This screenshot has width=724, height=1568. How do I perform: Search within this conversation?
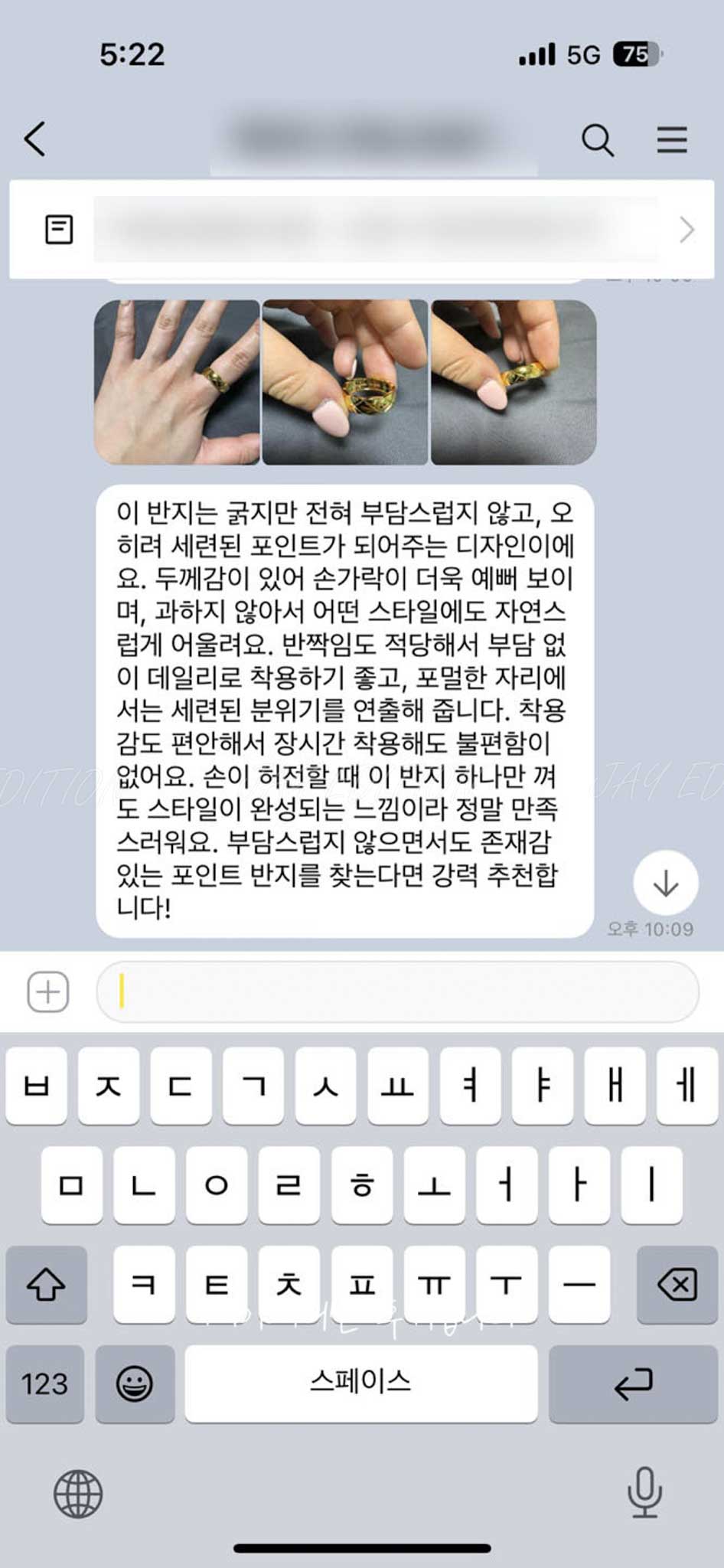(597, 140)
